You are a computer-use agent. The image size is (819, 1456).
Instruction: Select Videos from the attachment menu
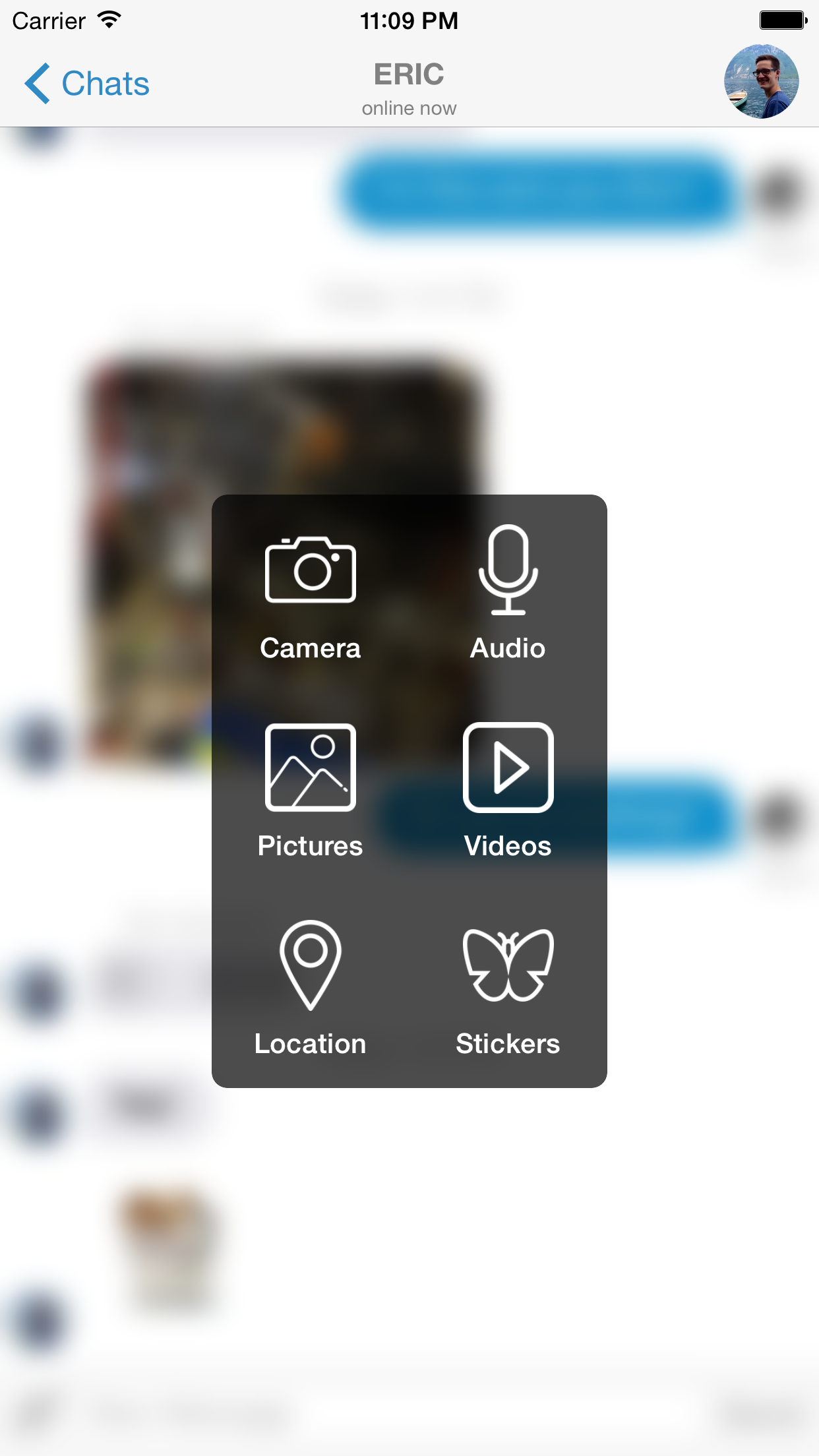click(508, 791)
